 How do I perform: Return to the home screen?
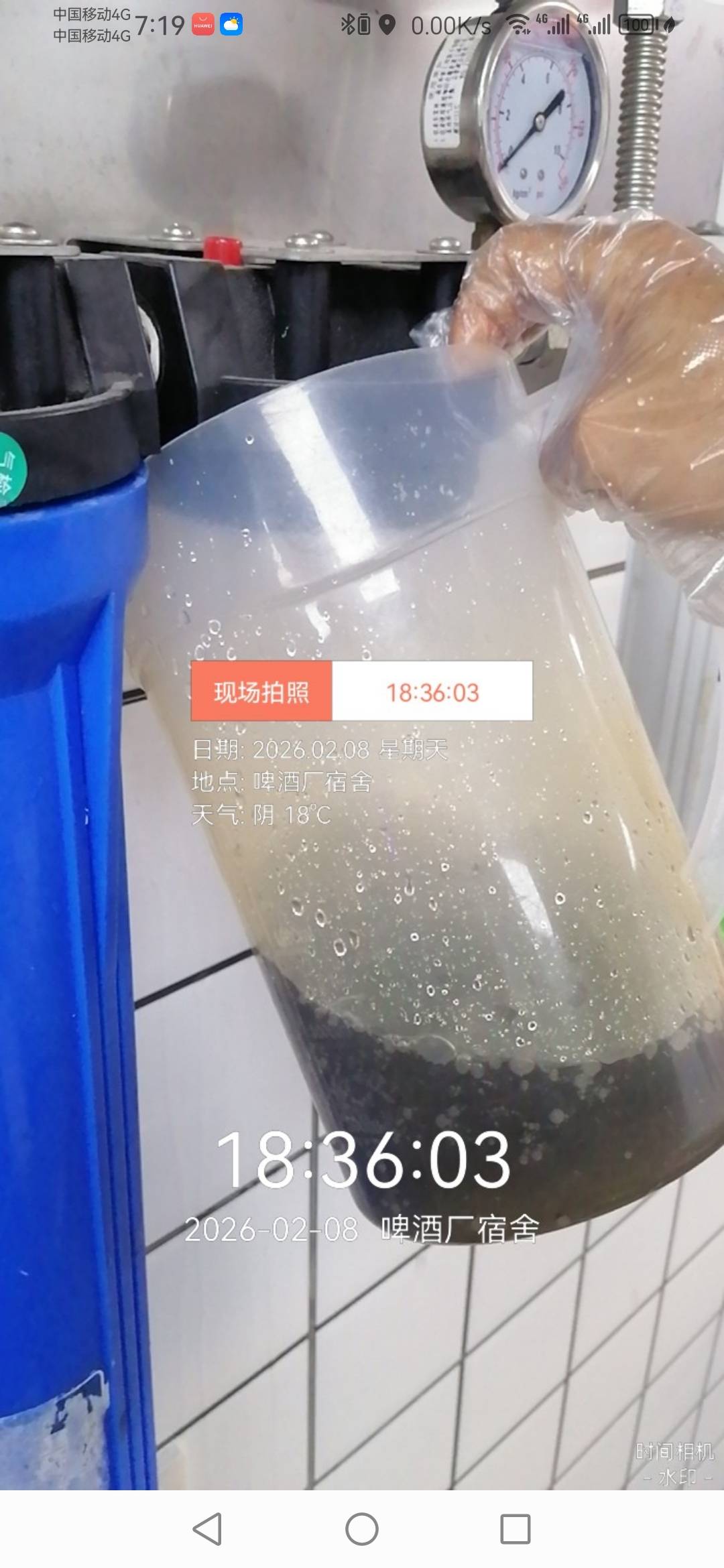(x=362, y=1529)
